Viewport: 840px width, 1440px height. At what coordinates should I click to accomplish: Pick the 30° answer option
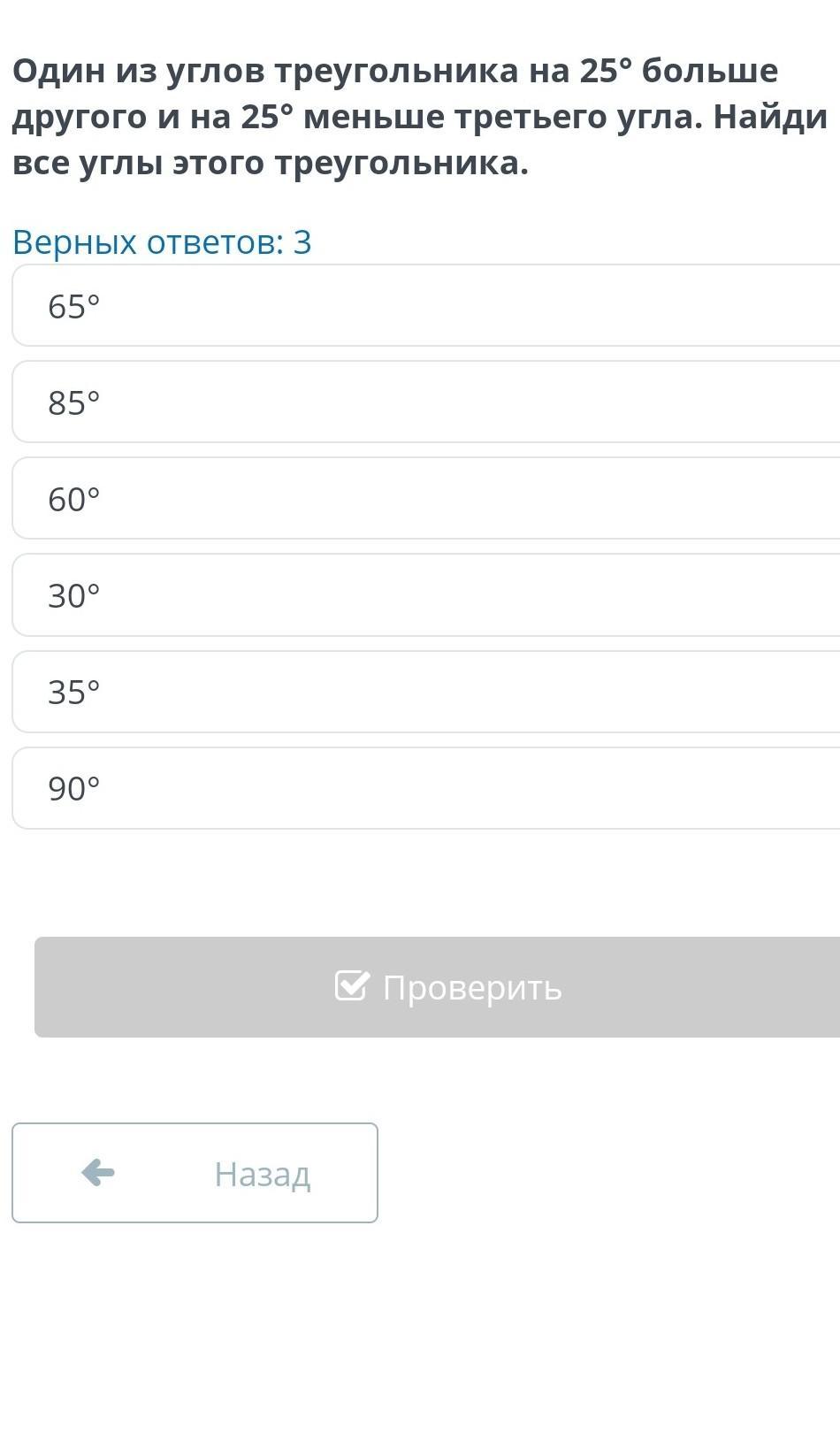click(x=424, y=595)
